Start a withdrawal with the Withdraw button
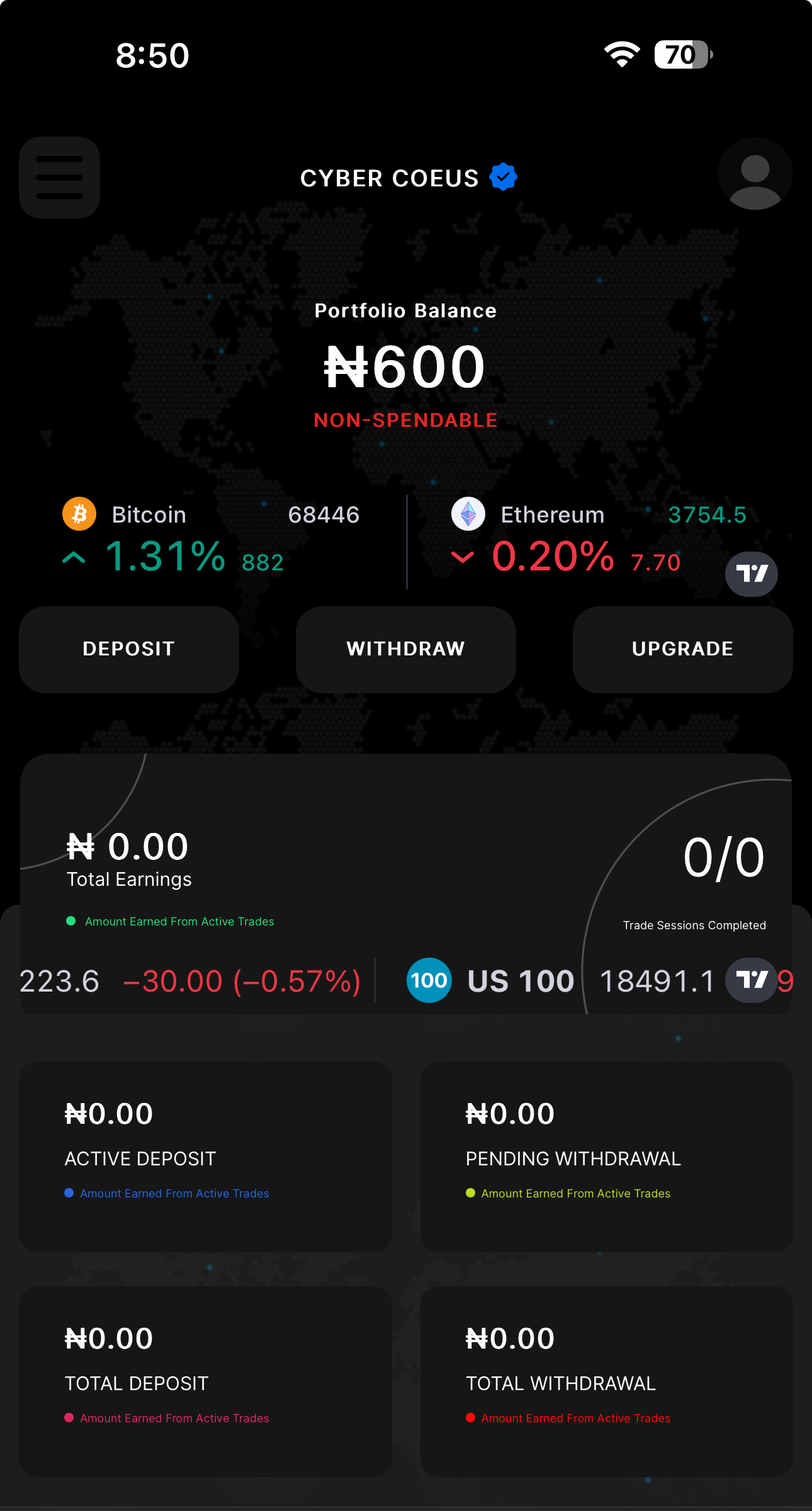Screen dimensions: 812x1511 (406, 649)
